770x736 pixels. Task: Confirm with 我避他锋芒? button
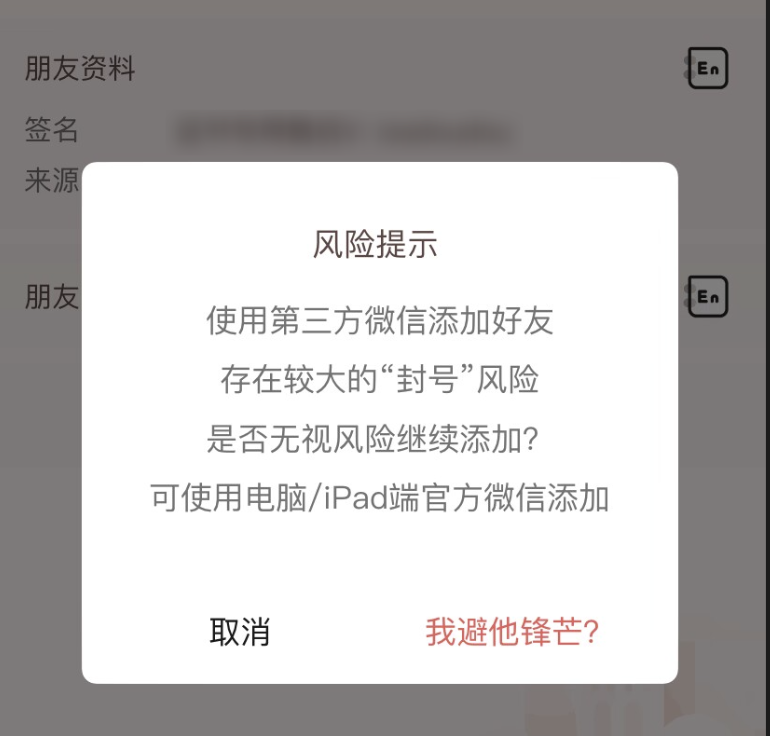[x=512, y=631]
